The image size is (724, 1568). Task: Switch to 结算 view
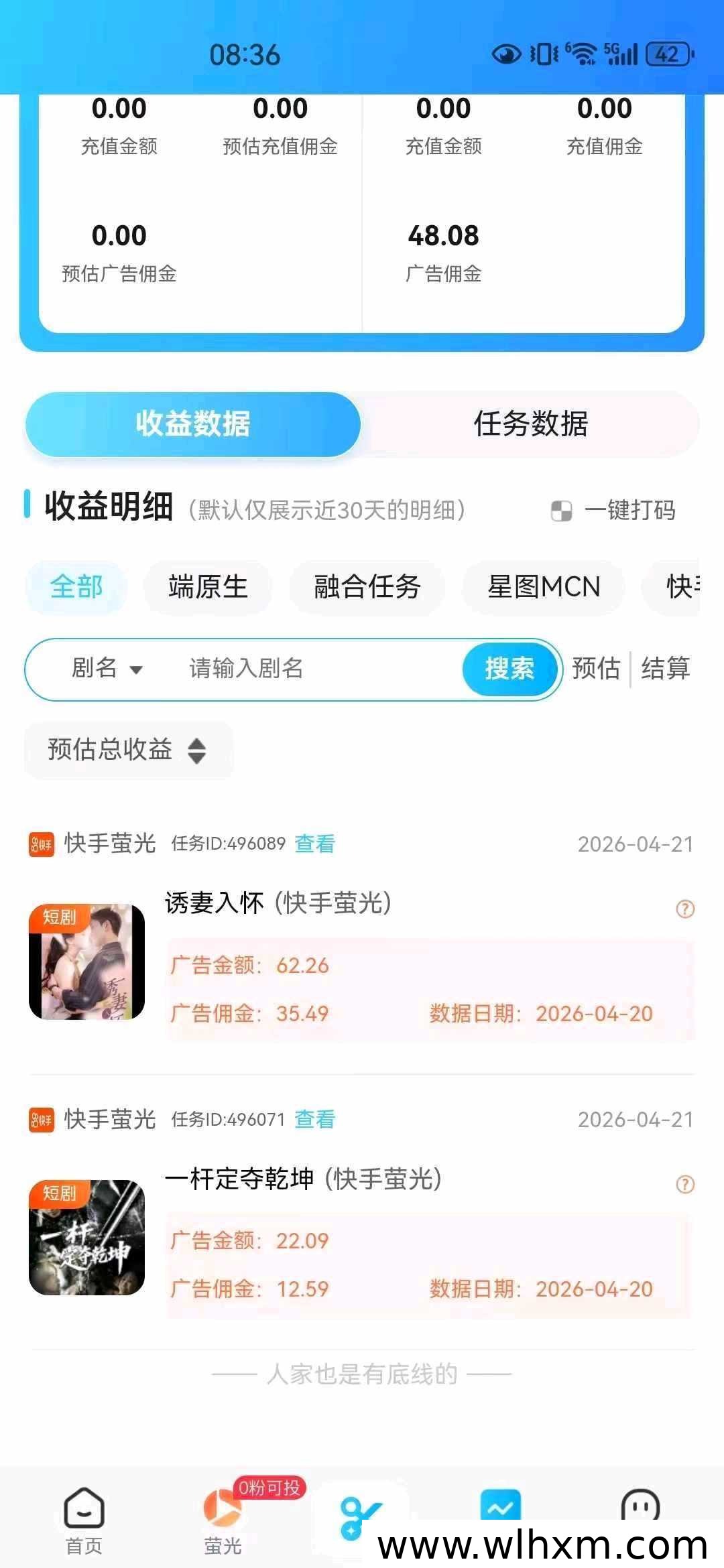tap(665, 669)
